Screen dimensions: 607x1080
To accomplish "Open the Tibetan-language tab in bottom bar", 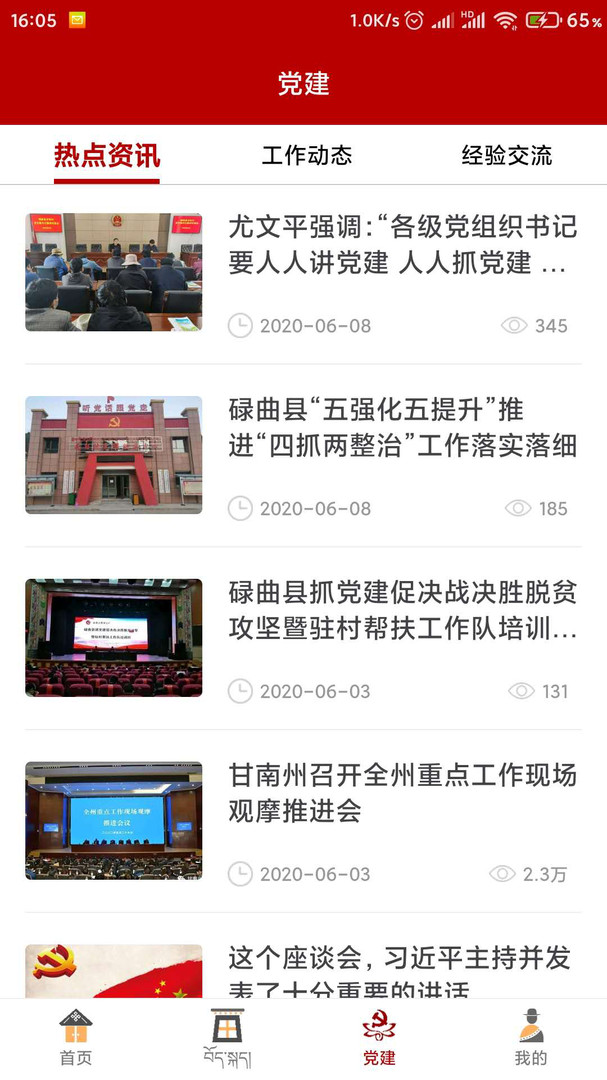I will coord(227,1038).
